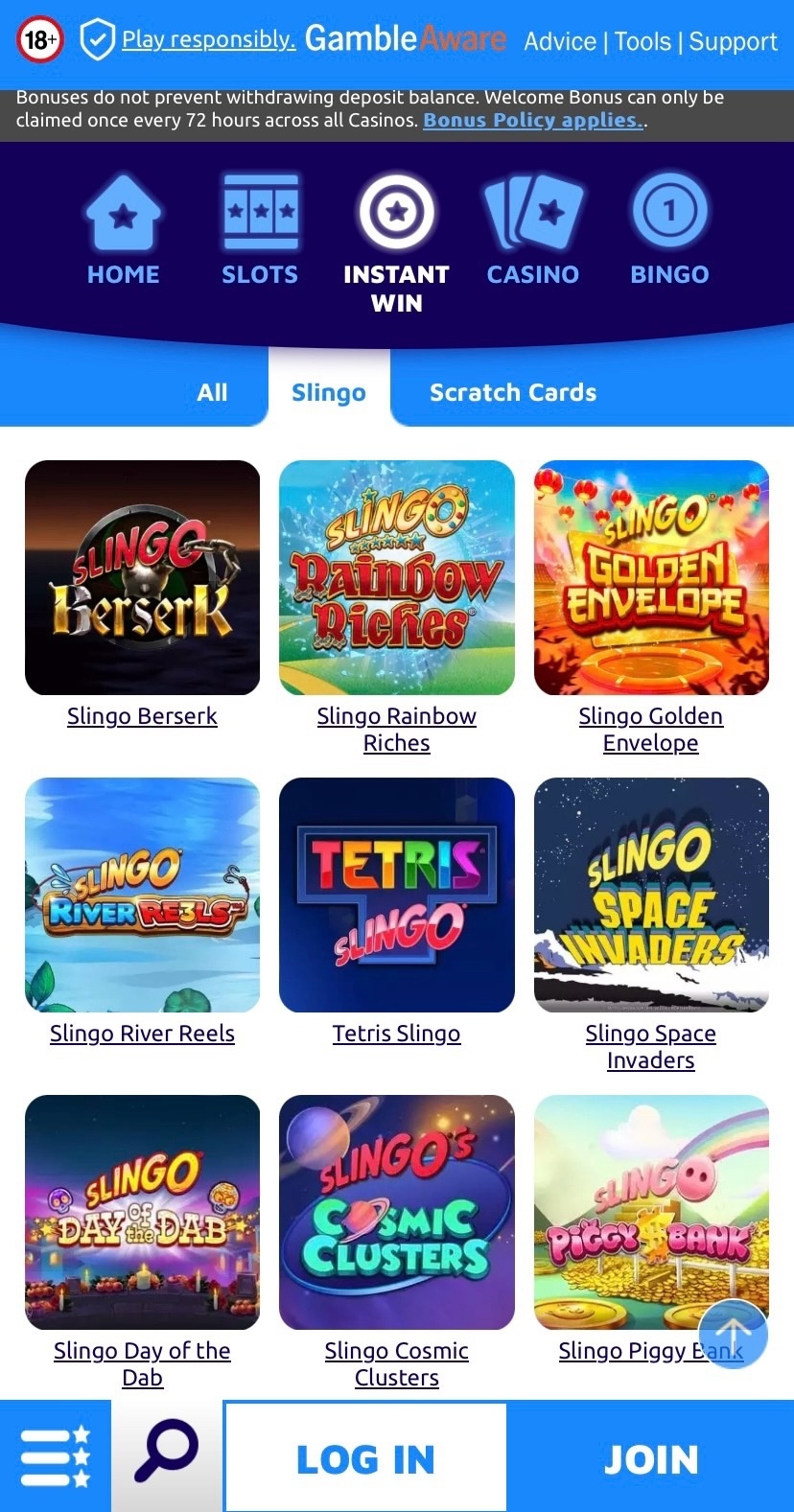Screen dimensions: 794x1512
Task: Tap the LOG IN button
Action: pos(365,1458)
